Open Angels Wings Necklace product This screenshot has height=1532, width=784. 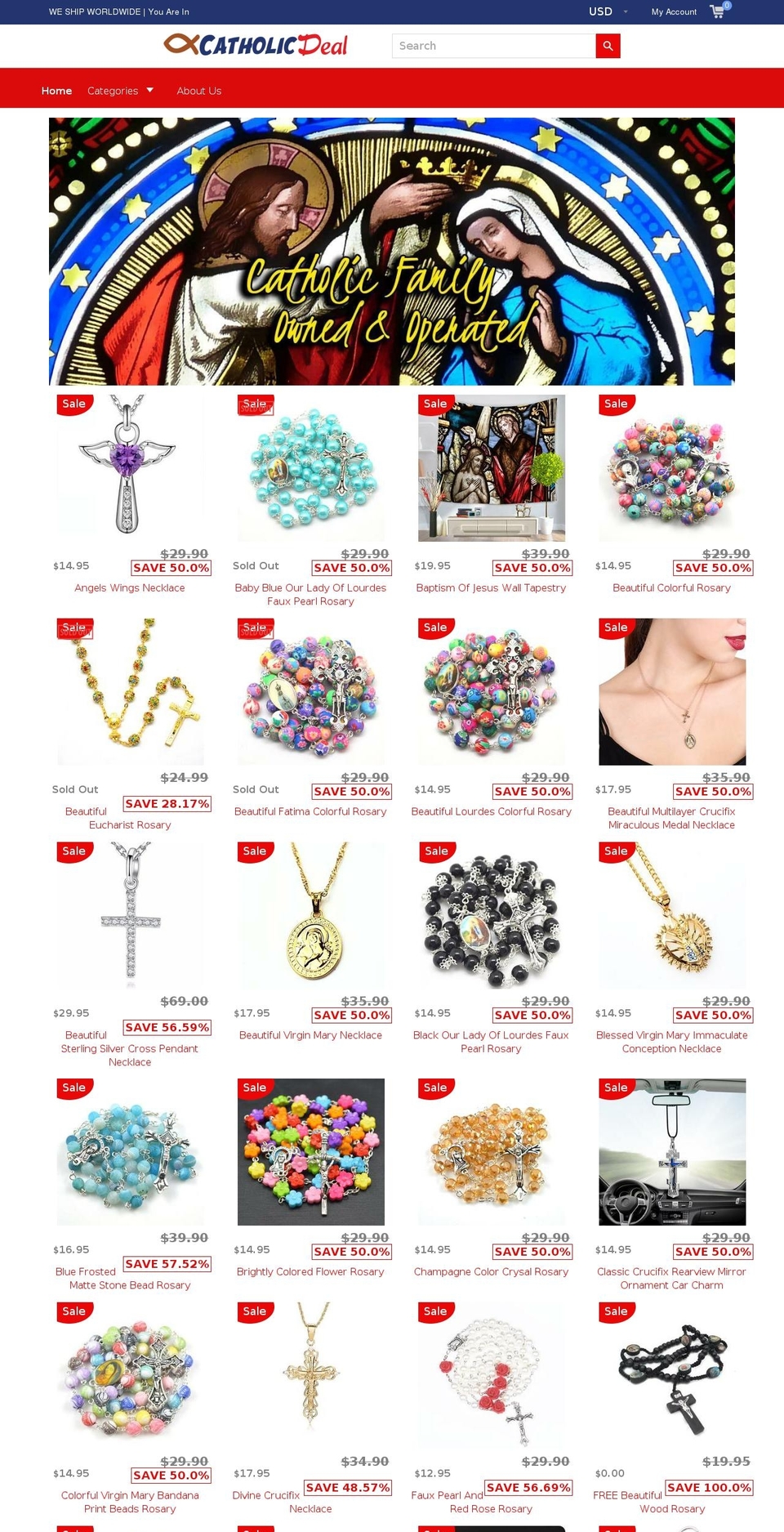point(130,587)
